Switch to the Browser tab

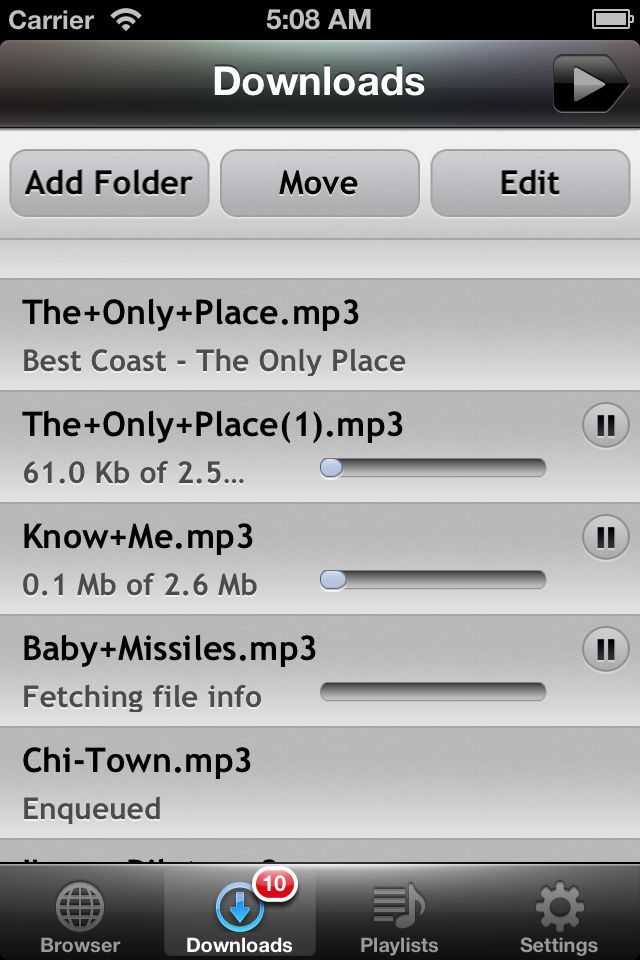pos(80,918)
